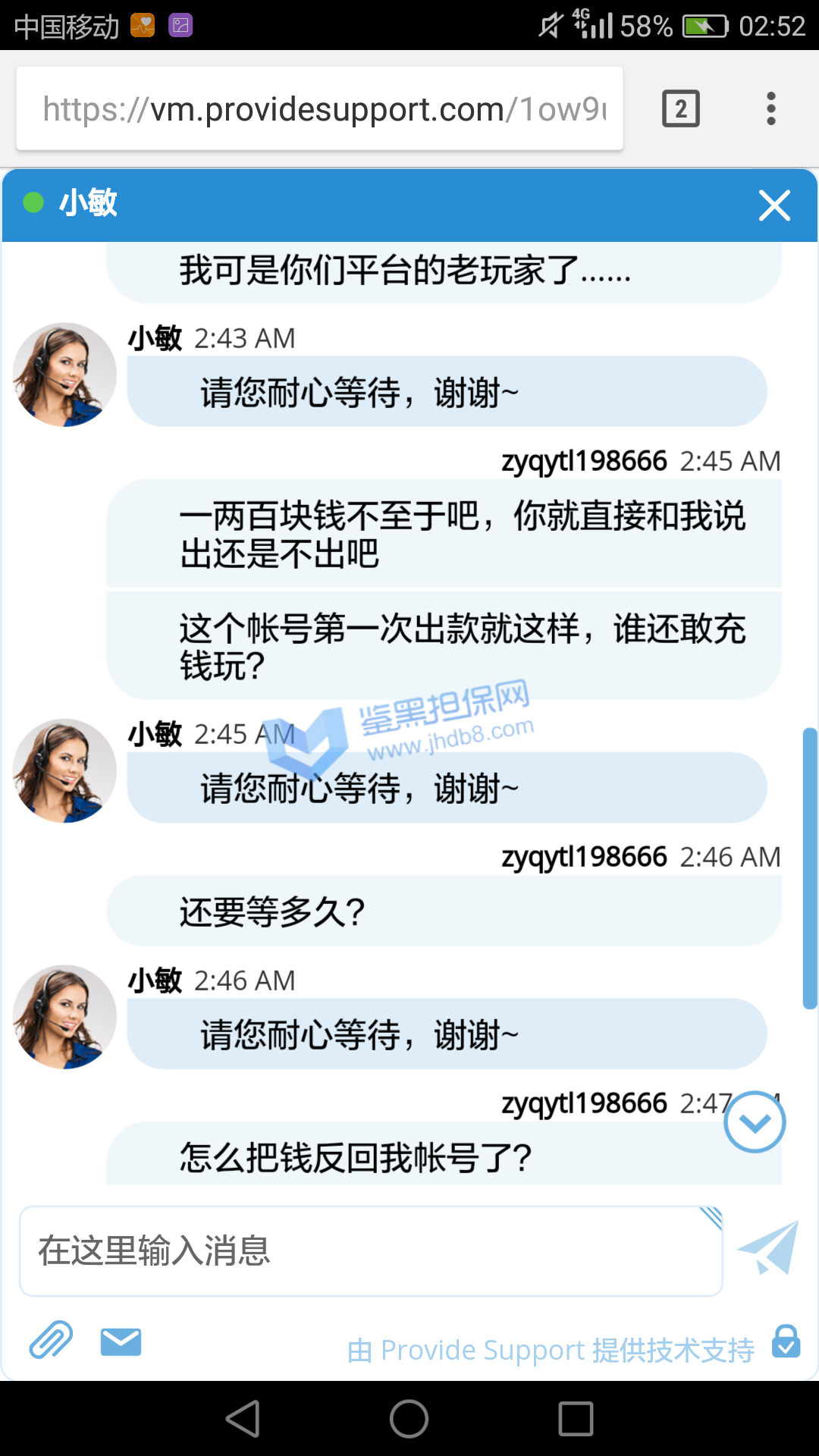The image size is (819, 1456).
Task: Open the browser overflow menu
Action: (770, 108)
